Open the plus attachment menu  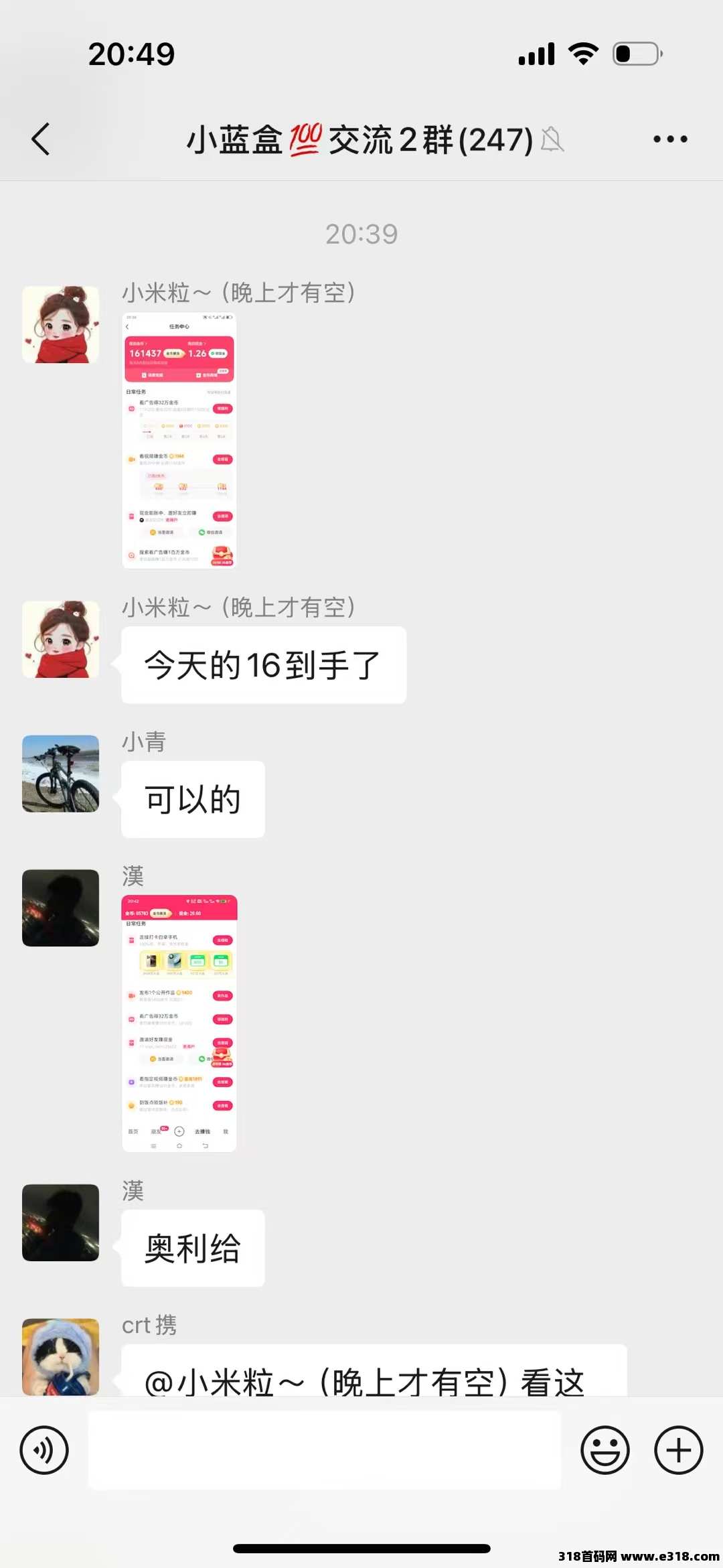[678, 1451]
